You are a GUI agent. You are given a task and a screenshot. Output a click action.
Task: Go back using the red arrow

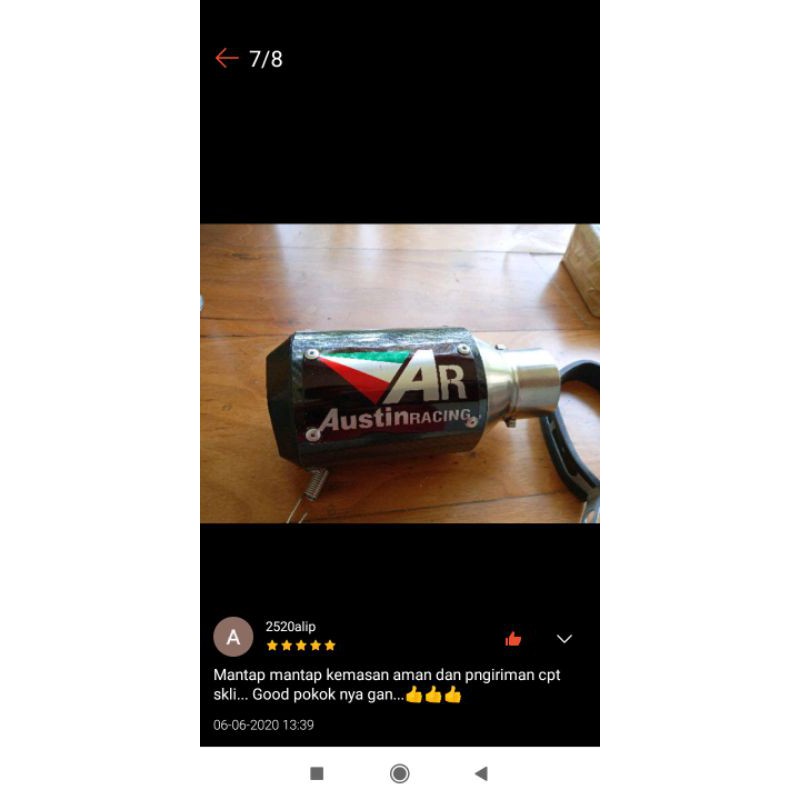tap(227, 59)
